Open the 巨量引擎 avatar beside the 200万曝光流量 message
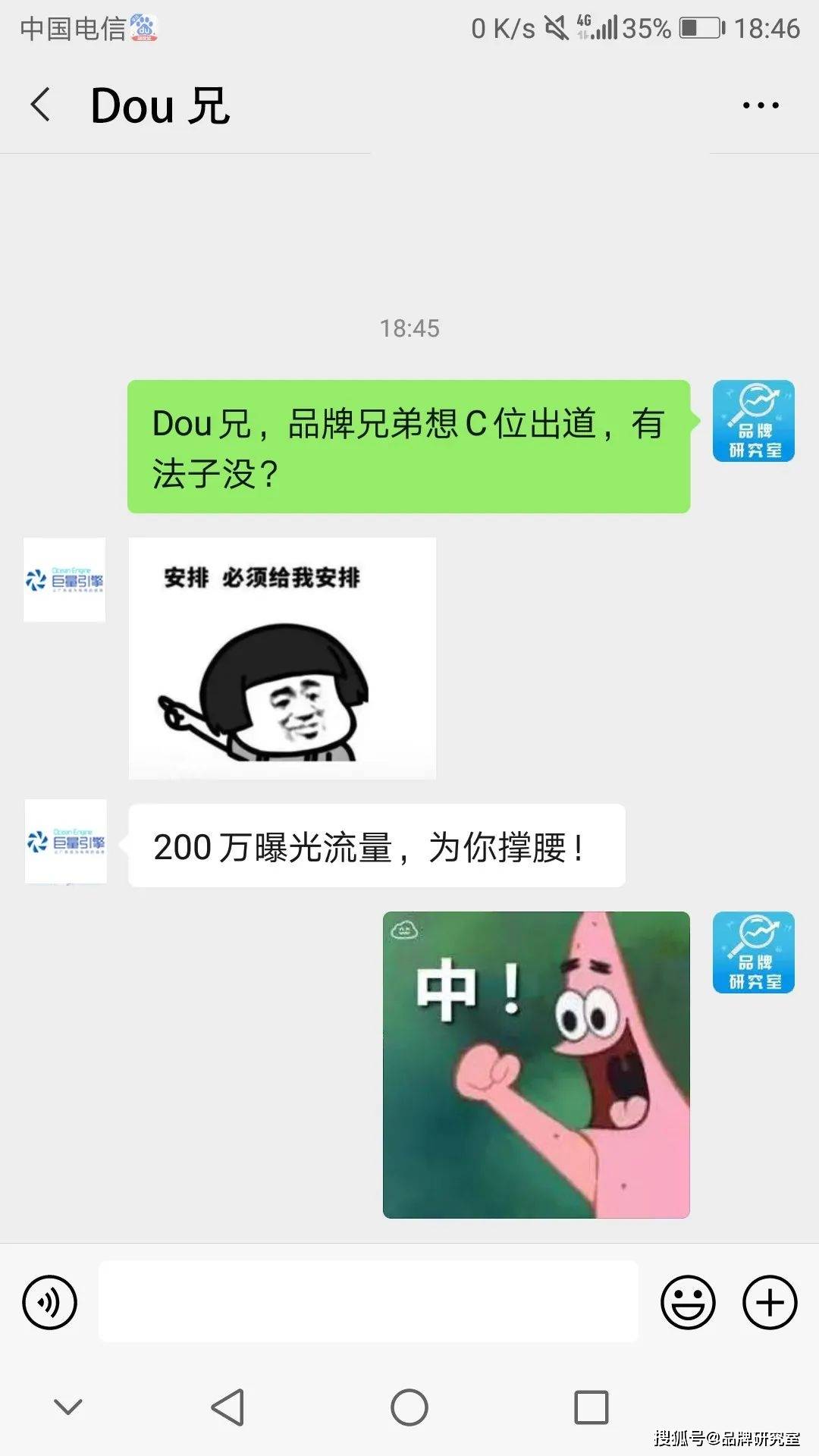 click(66, 841)
